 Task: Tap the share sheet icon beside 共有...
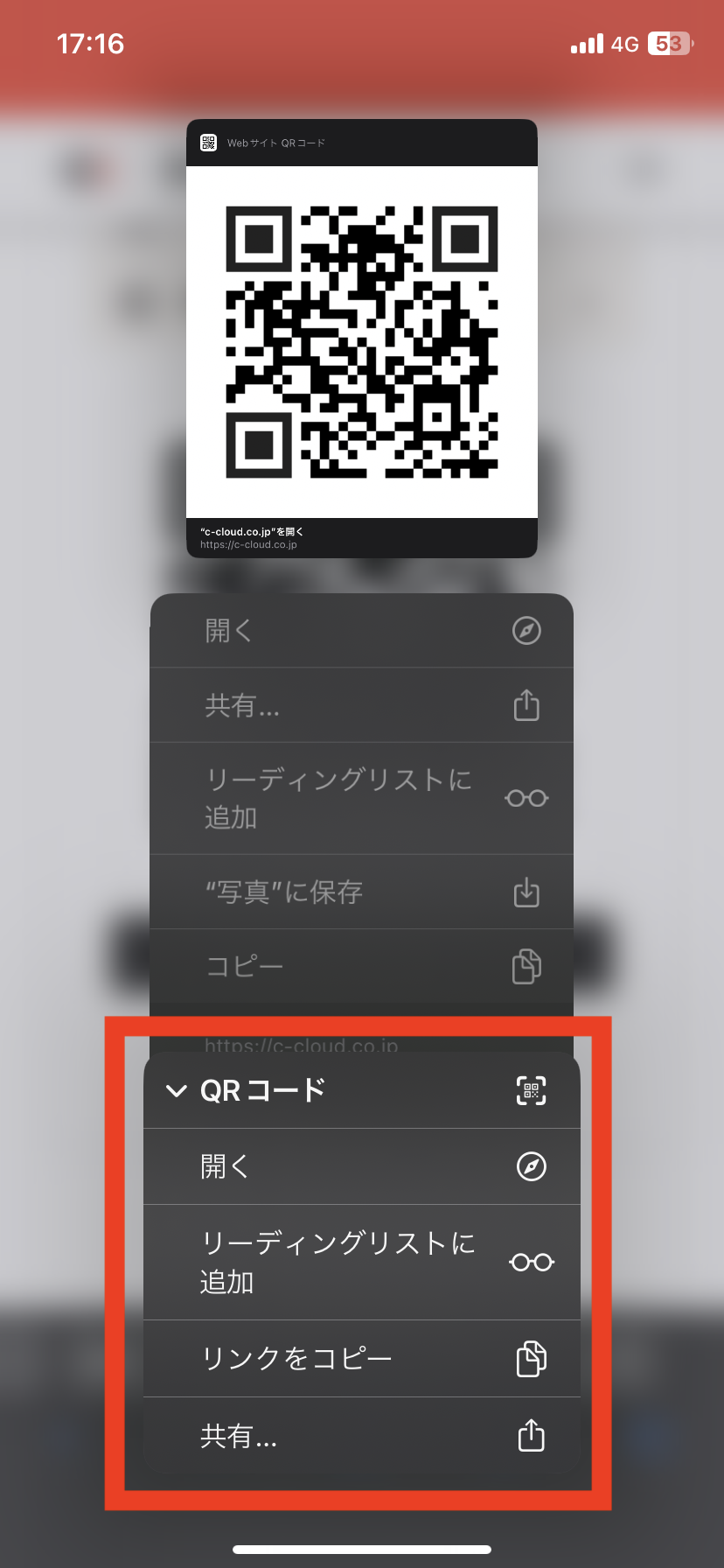coord(526,705)
